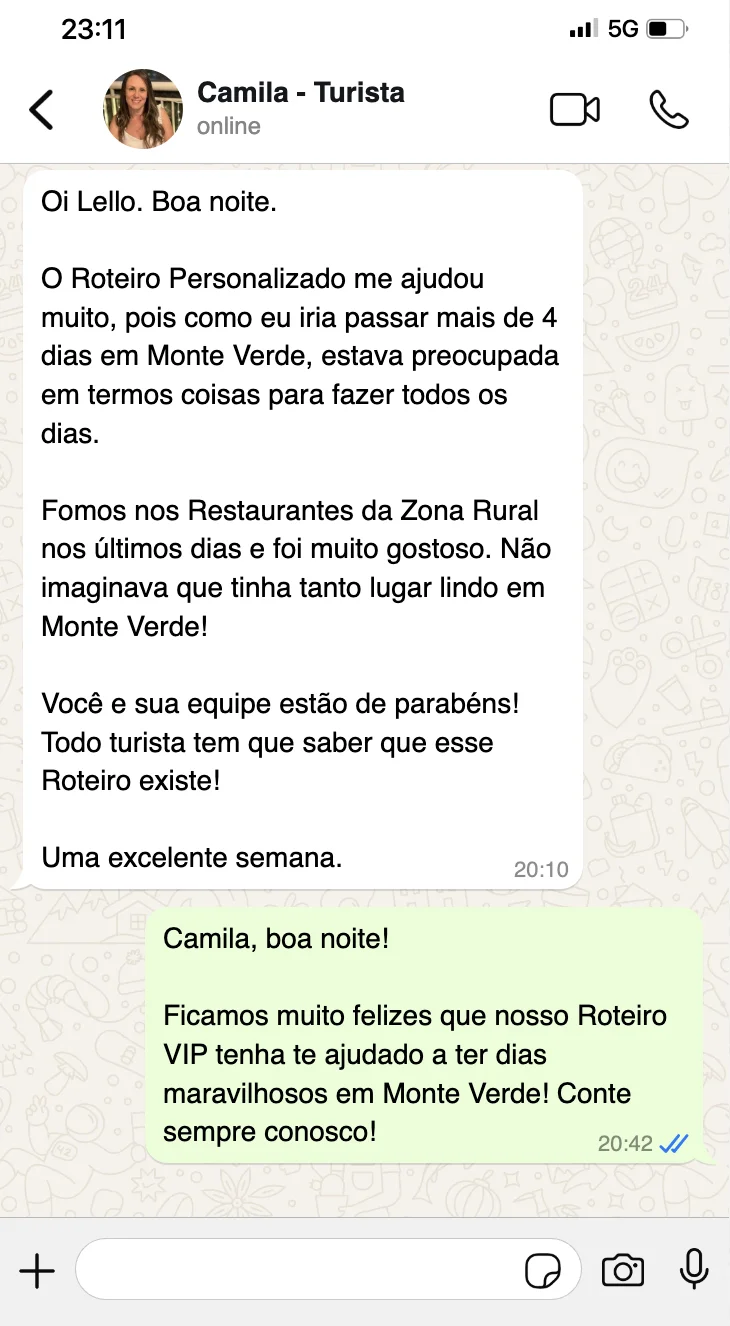The image size is (730, 1326).
Task: Tap the microphone to record audio
Action: pos(693,1270)
